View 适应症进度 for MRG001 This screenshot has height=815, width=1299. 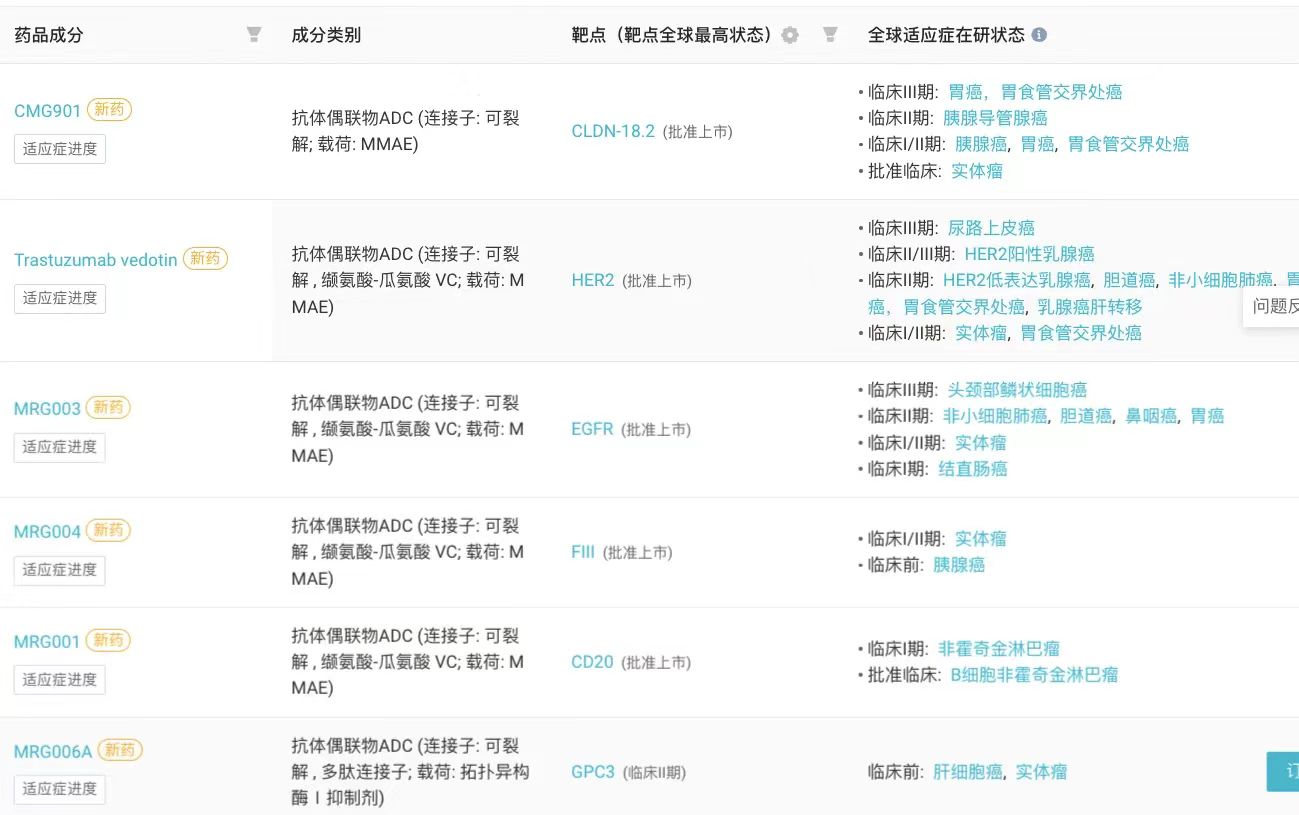click(x=60, y=680)
